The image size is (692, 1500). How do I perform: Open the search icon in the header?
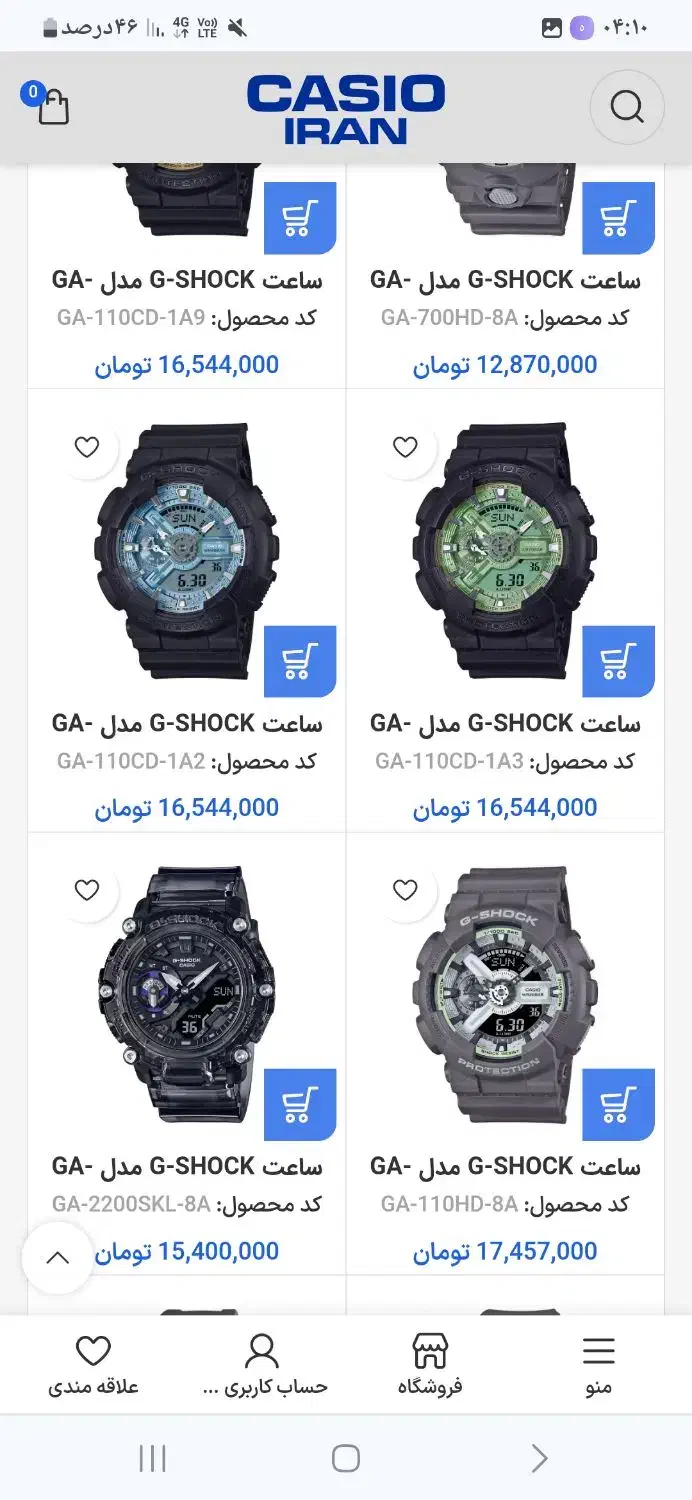tap(627, 107)
